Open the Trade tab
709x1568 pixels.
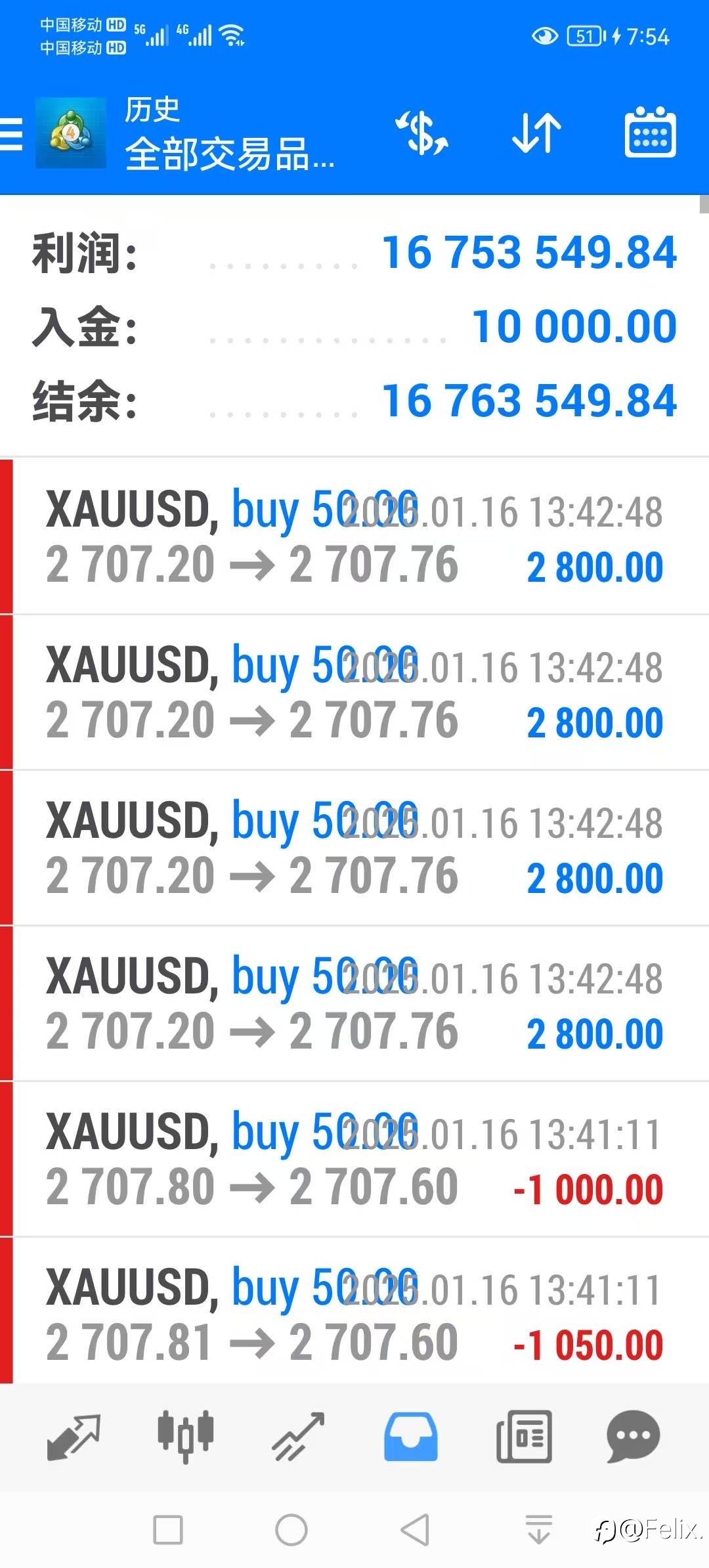(299, 1437)
